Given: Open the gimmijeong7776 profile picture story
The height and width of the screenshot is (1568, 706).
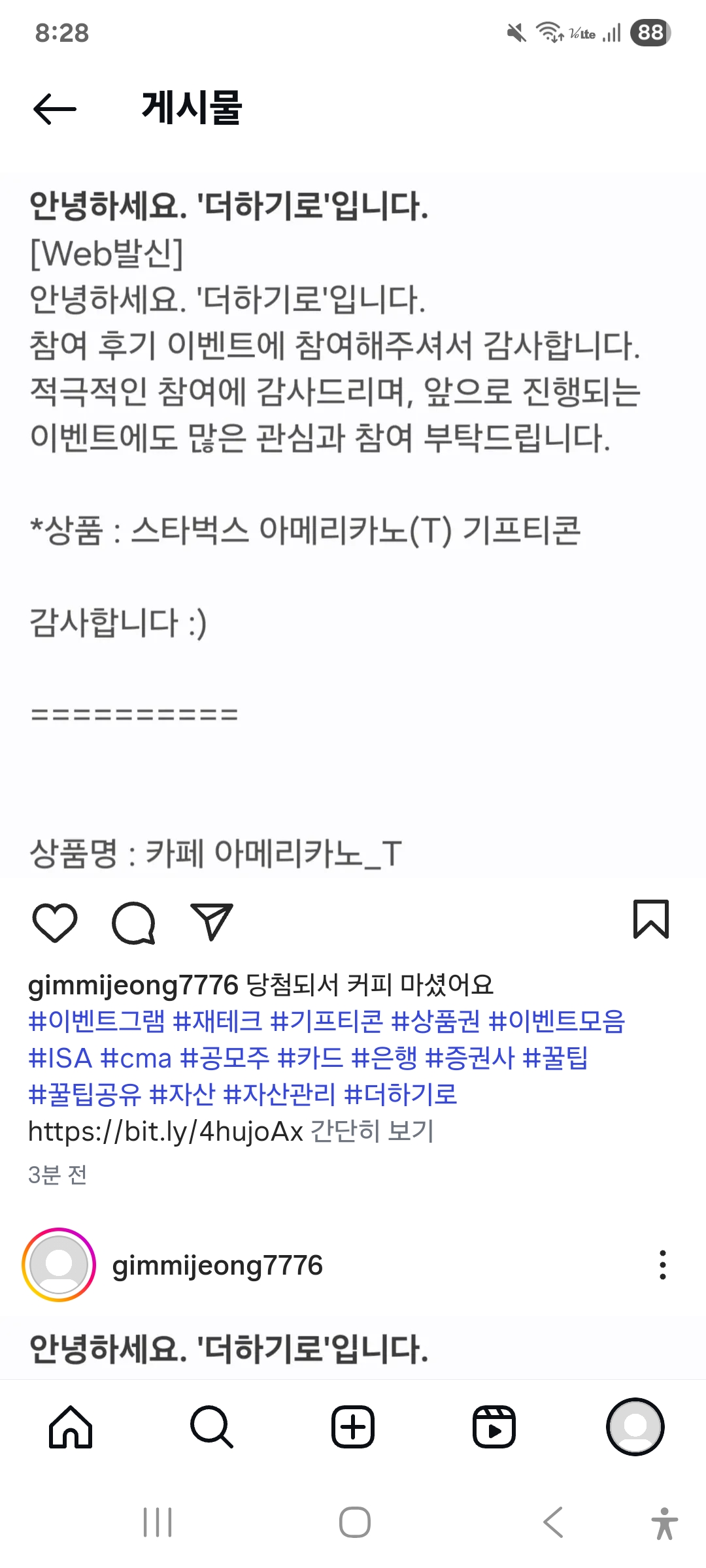Looking at the screenshot, I should coord(59,1266).
